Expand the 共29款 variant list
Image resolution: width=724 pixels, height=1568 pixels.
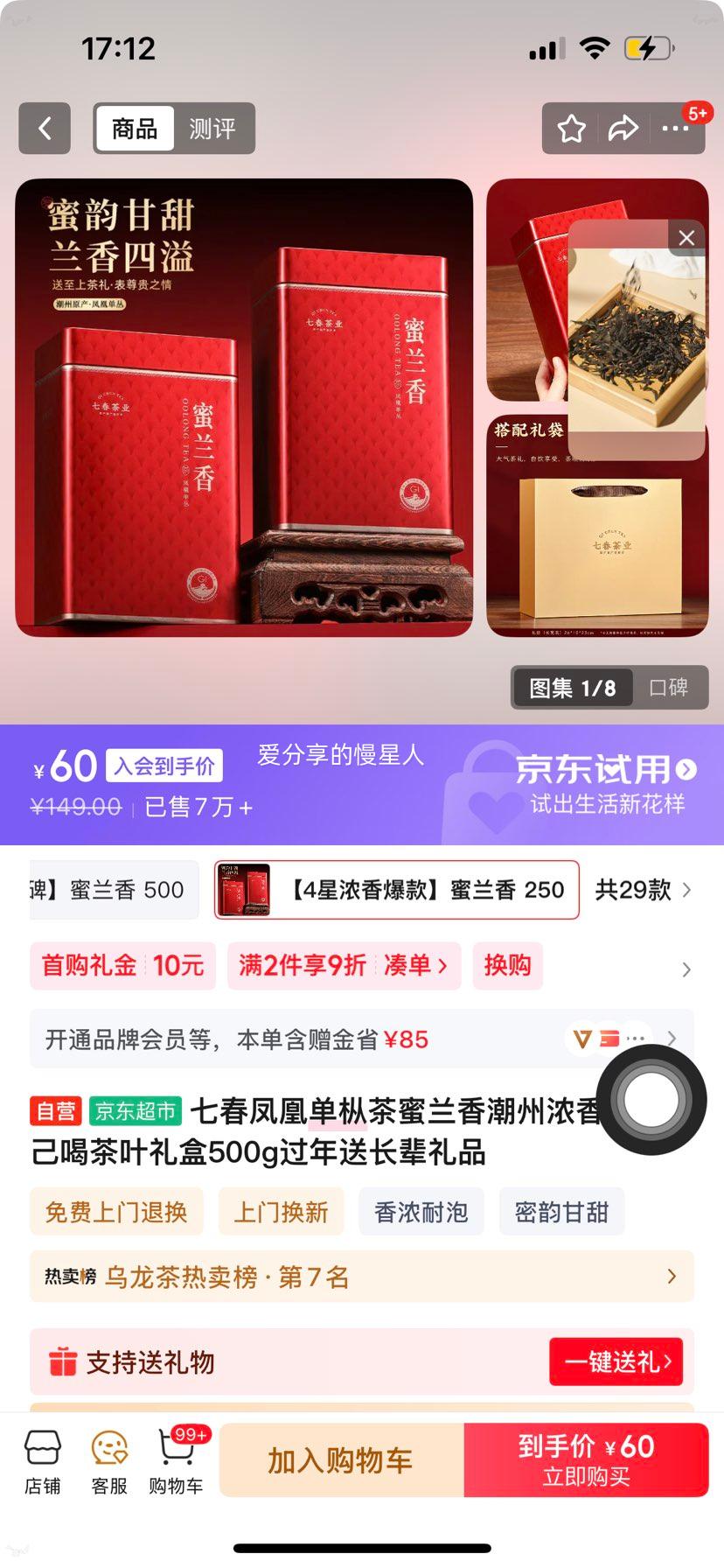[x=639, y=890]
